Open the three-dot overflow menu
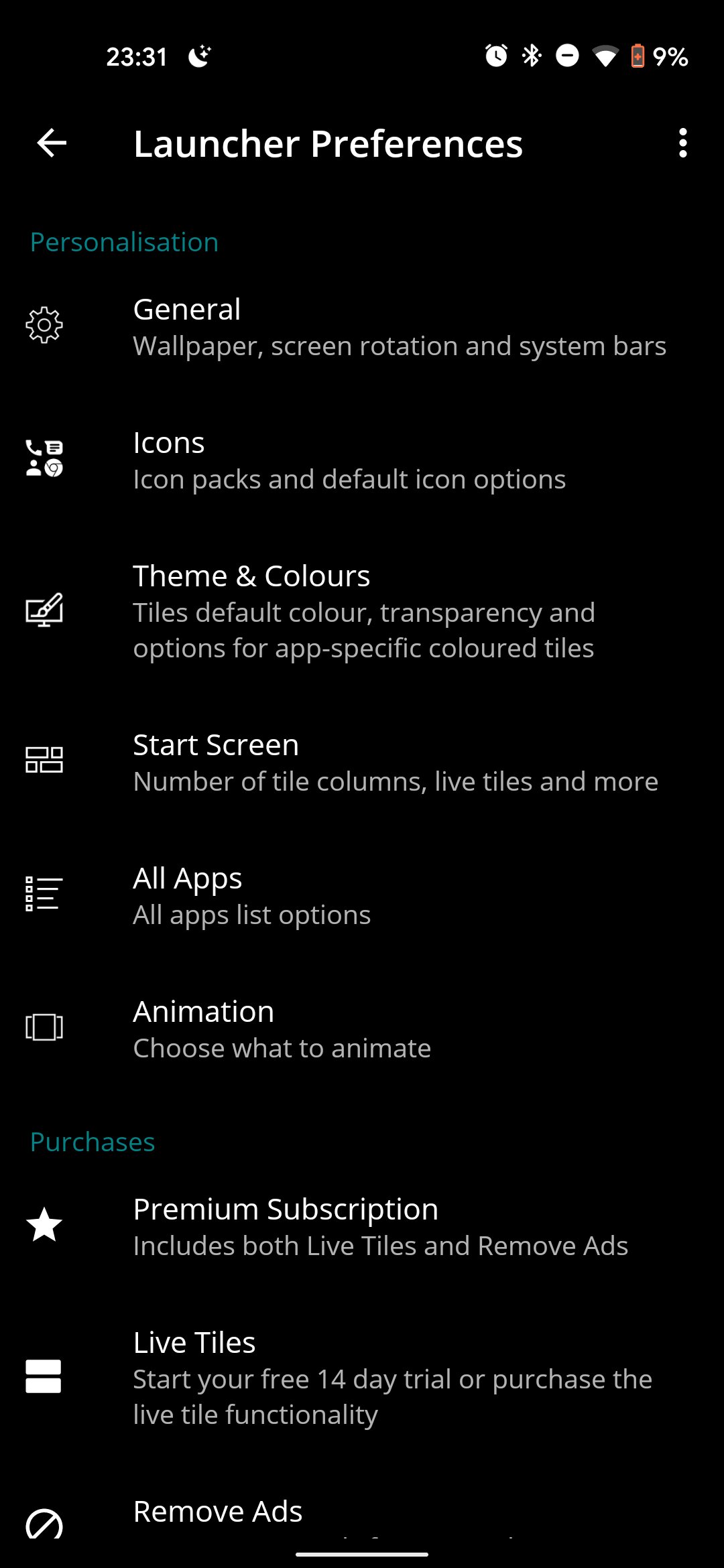The image size is (724, 1568). pos(682,143)
